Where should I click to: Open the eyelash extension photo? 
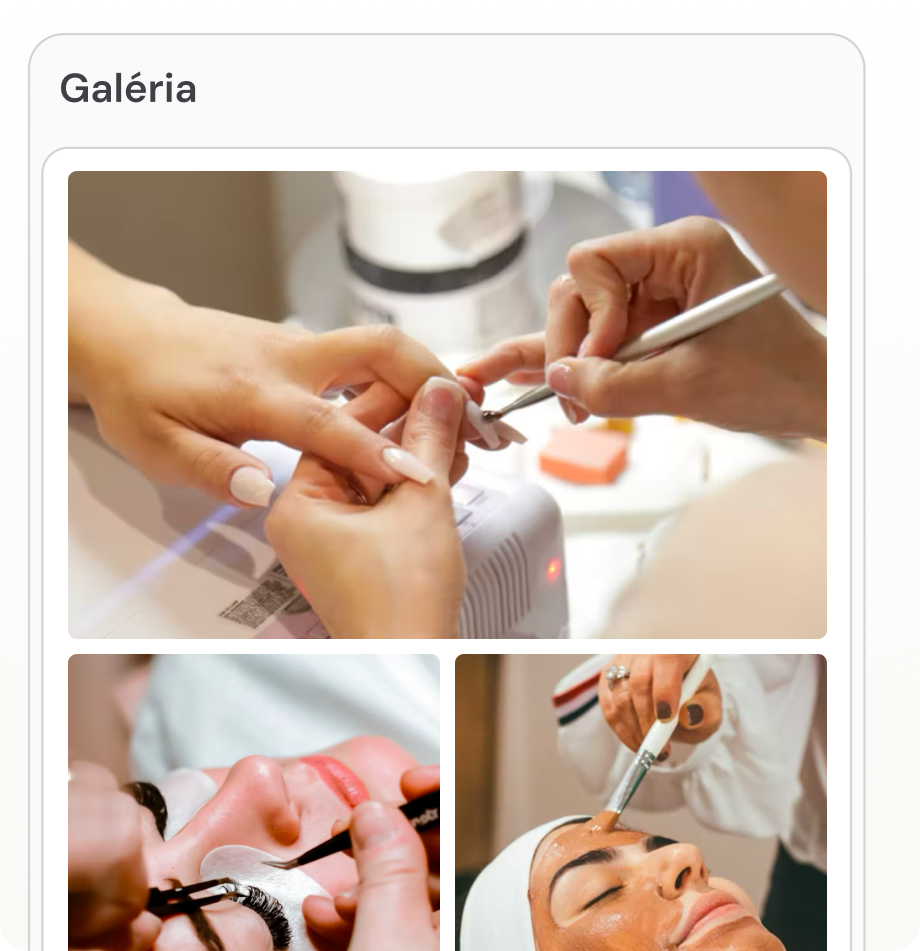(254, 802)
